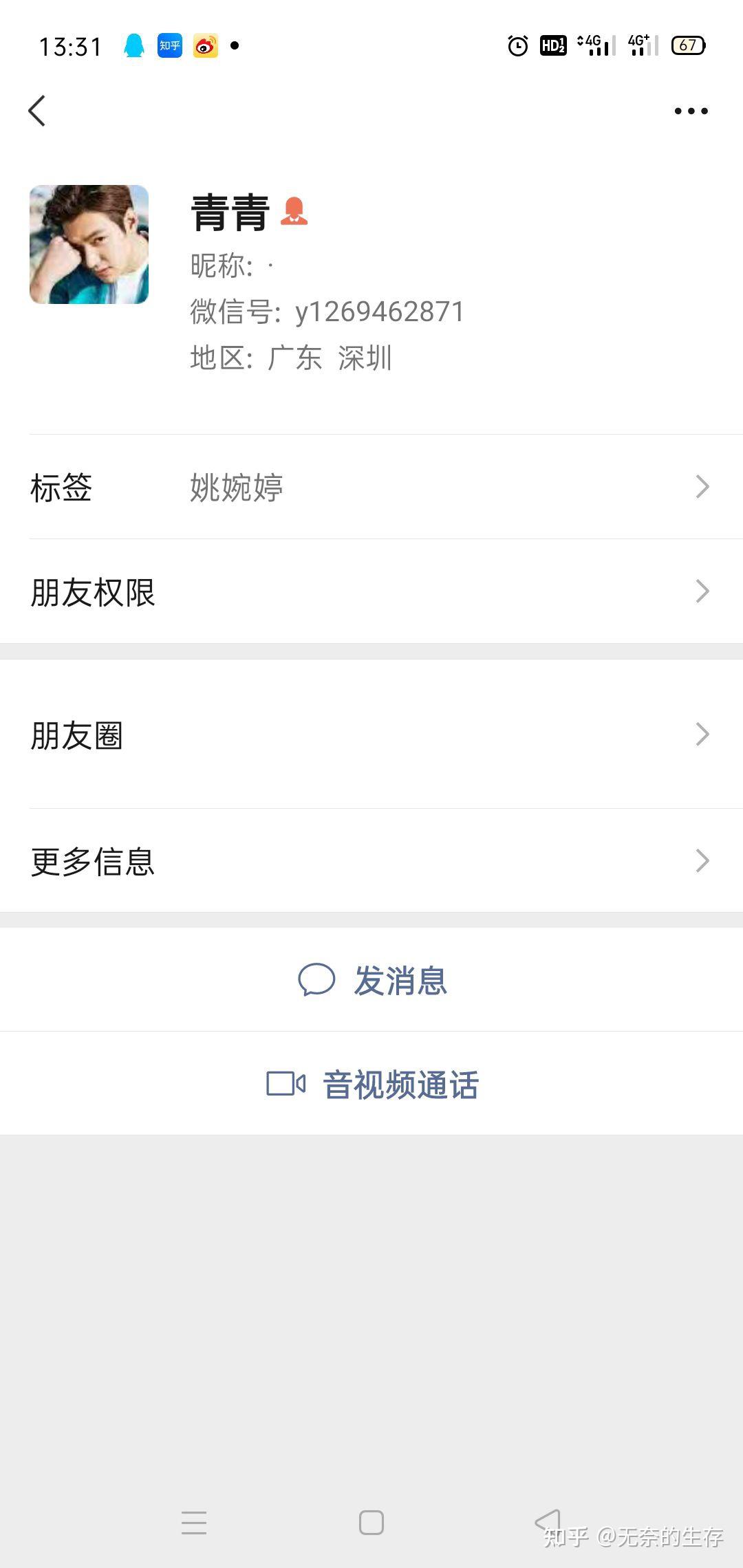View the contact's profile photo
The height and width of the screenshot is (1568, 743).
coord(89,244)
